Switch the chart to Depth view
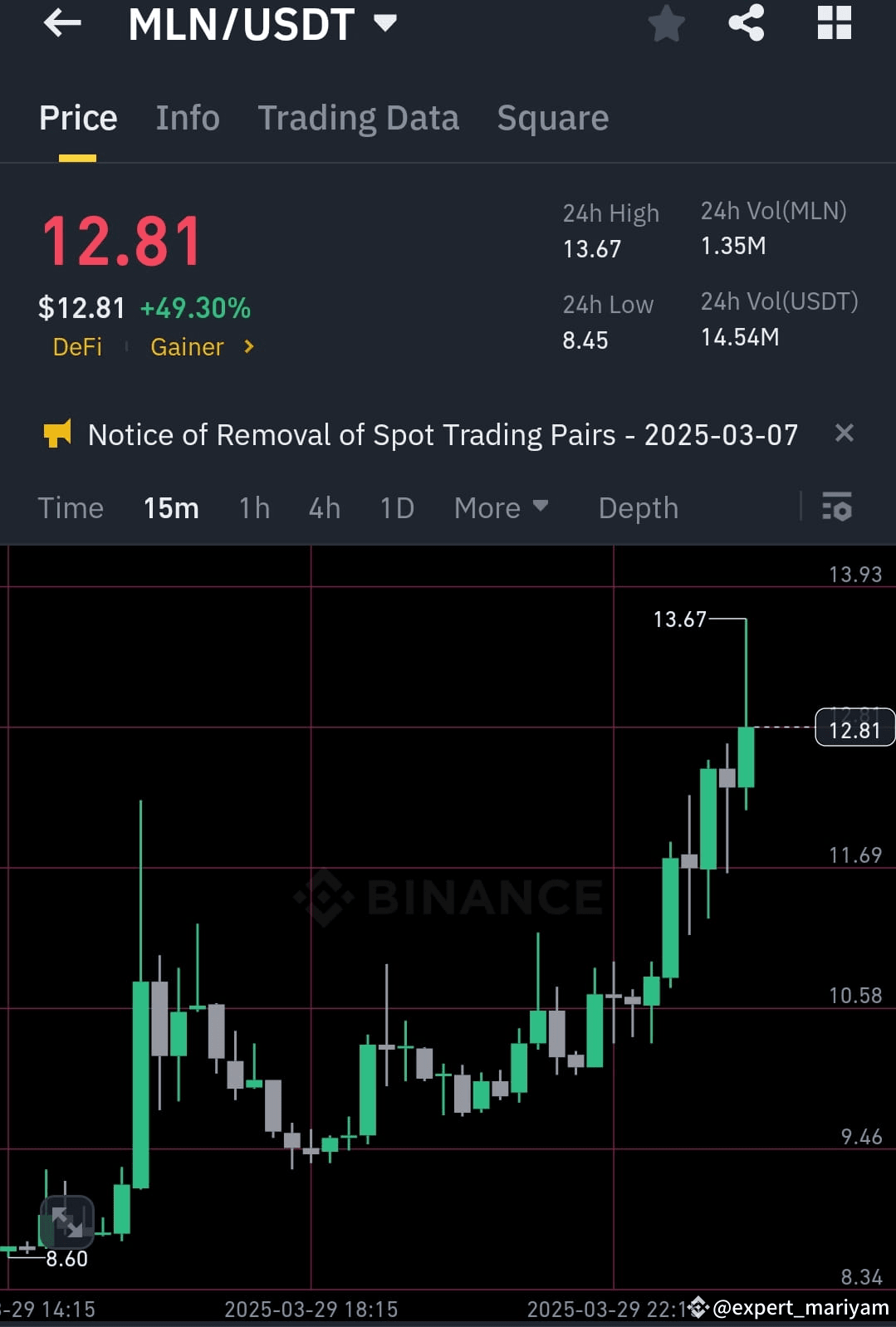 tap(638, 507)
